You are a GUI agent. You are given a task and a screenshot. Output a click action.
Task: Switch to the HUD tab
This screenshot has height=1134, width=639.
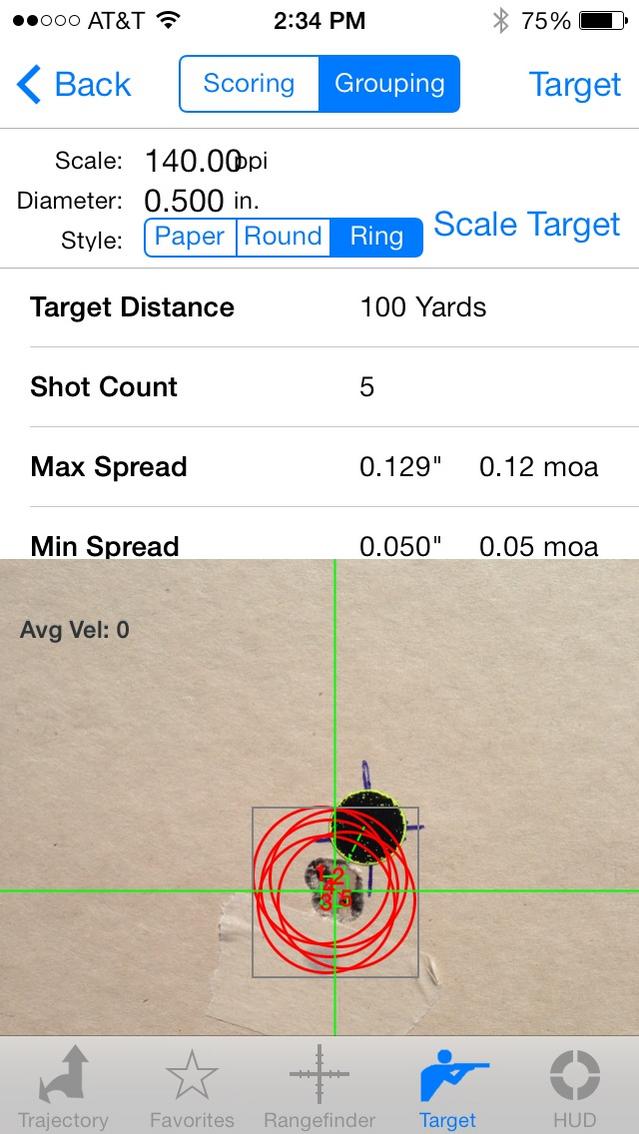(575, 1087)
